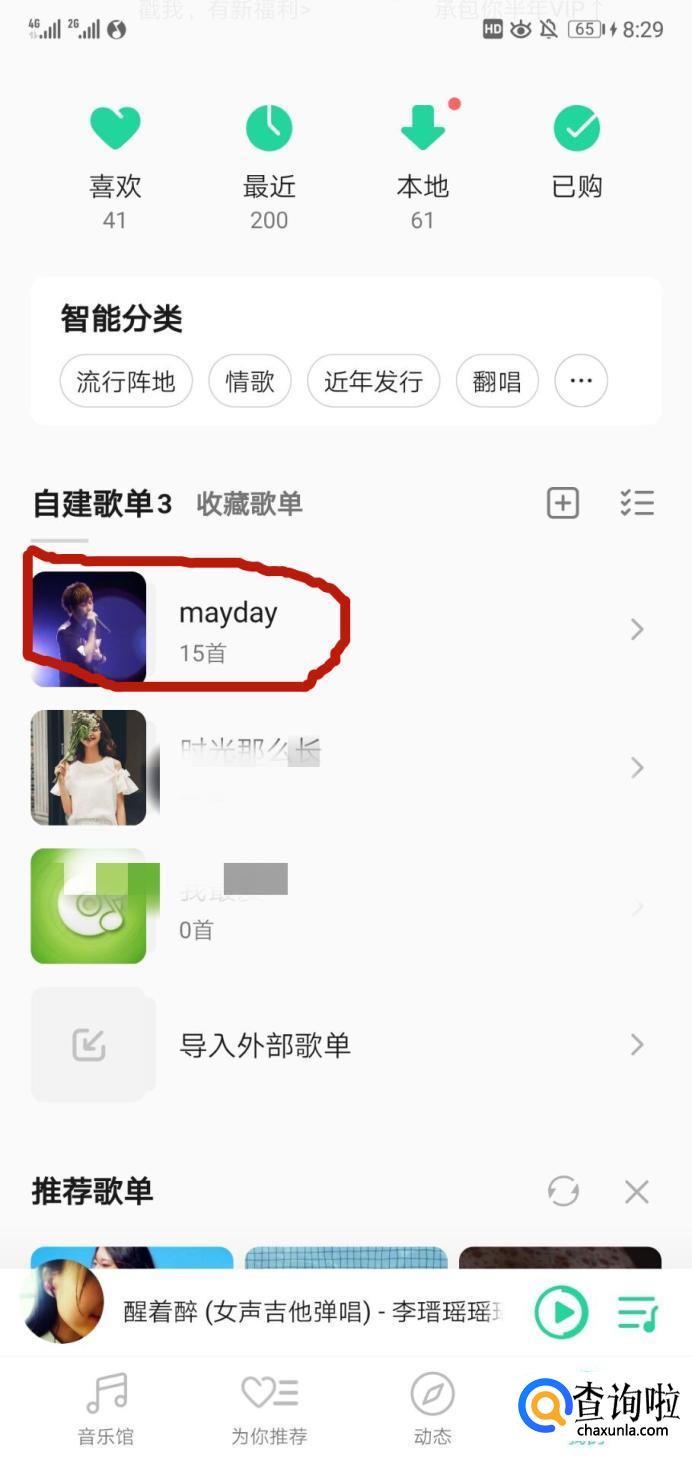Viewport: 692px width, 1461px height.
Task: Select the 情歌 category chip
Action: click(250, 381)
